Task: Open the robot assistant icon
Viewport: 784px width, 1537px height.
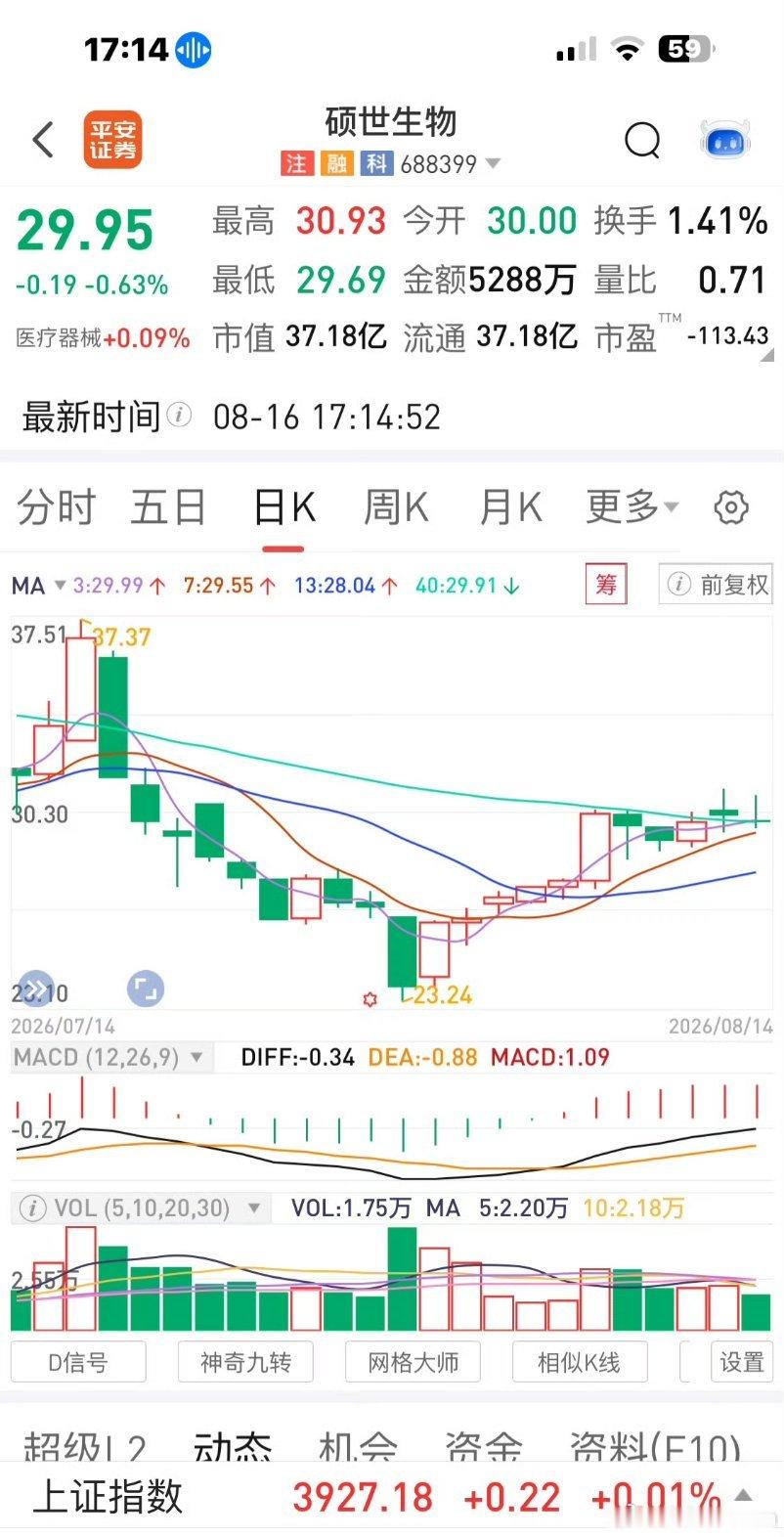Action: pos(725,141)
